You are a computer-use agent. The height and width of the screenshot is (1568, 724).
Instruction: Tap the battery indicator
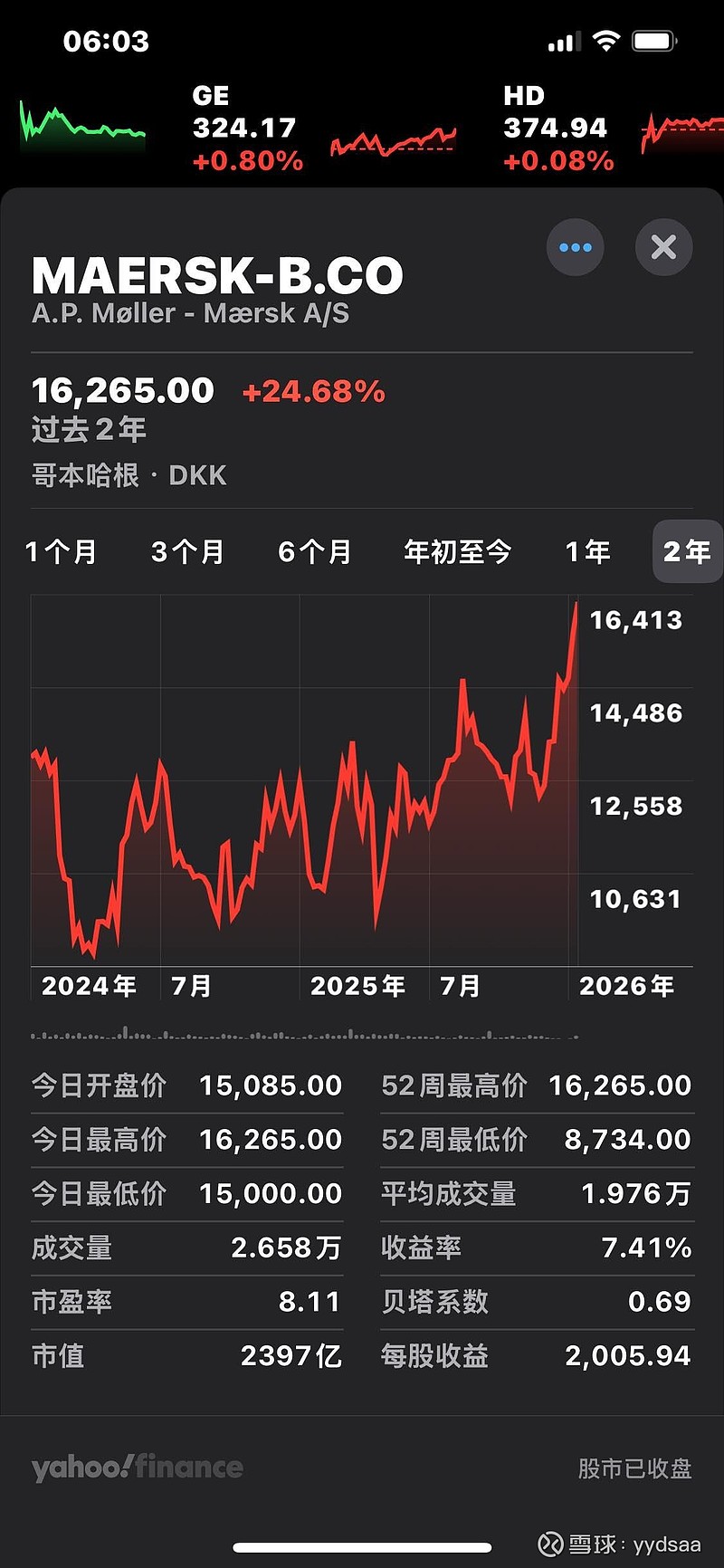[653, 40]
